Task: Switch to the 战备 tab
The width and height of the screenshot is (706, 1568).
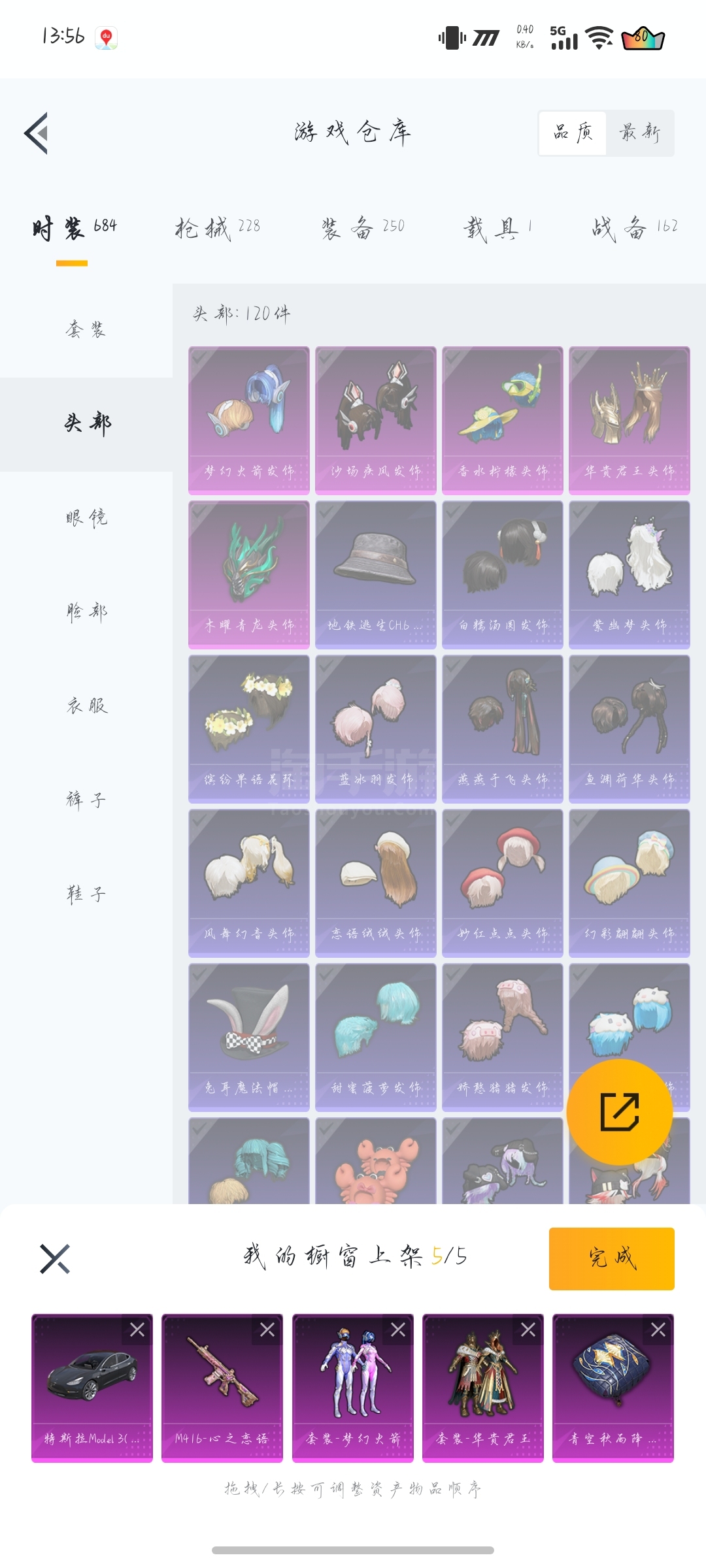Action: pyautogui.click(x=633, y=228)
